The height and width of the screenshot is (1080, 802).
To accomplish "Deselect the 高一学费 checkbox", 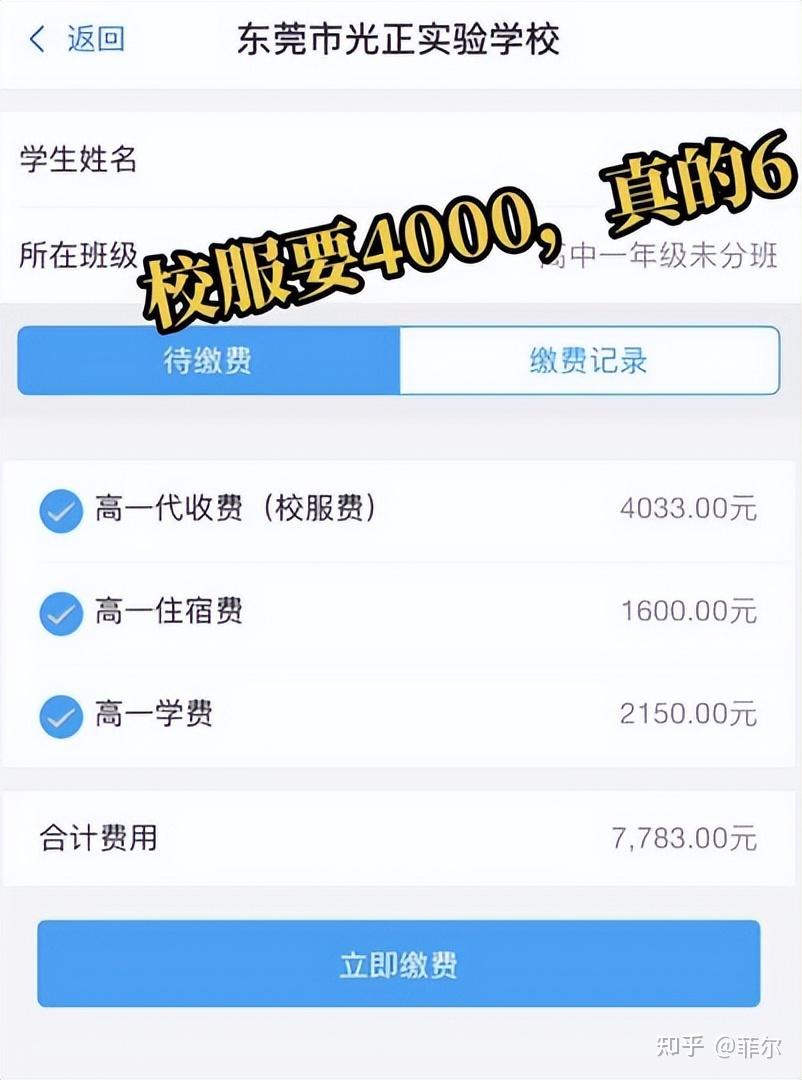I will [x=61, y=716].
